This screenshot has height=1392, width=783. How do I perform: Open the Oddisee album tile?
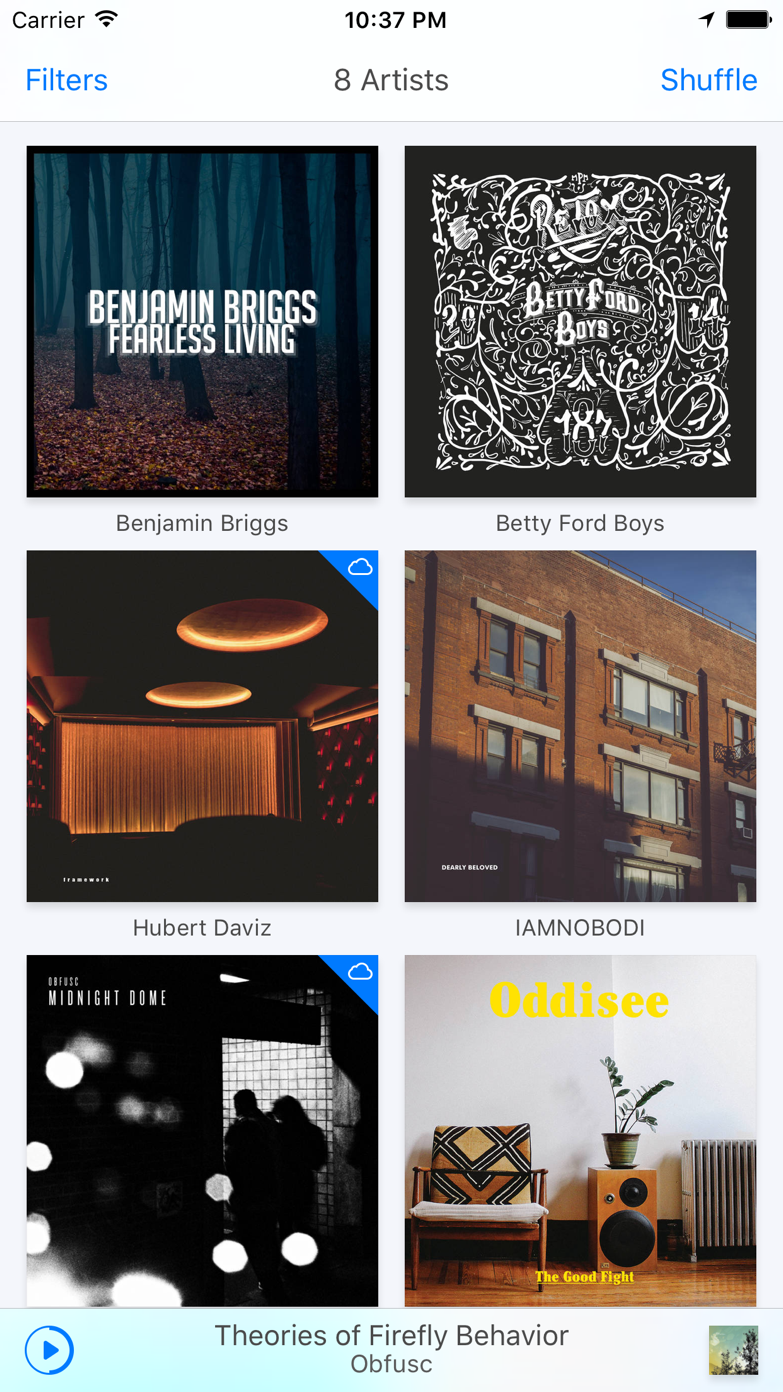pos(580,1130)
